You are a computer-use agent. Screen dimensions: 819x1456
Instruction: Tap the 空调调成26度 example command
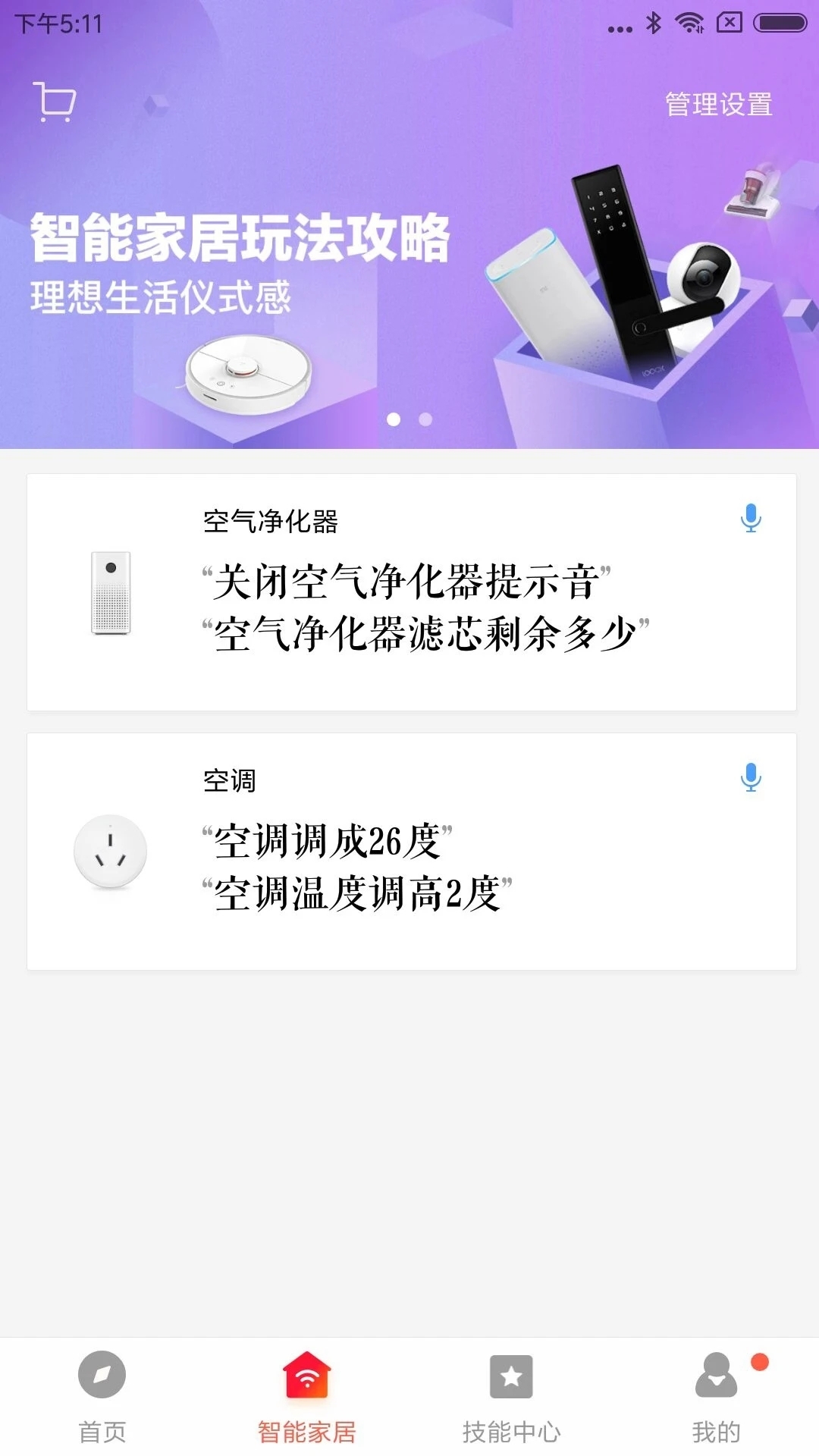[326, 839]
